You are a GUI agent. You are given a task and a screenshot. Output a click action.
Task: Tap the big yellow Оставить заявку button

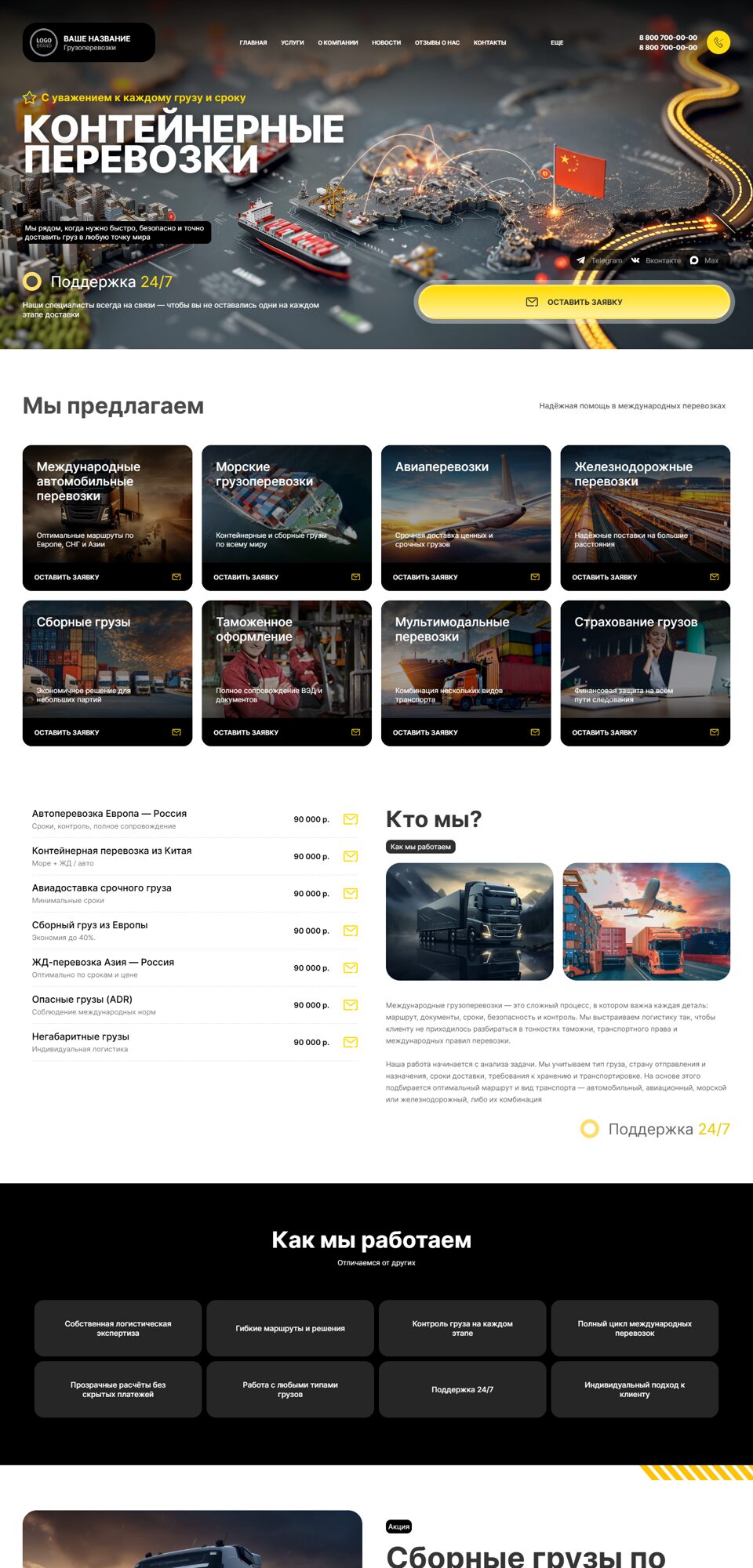click(x=575, y=302)
